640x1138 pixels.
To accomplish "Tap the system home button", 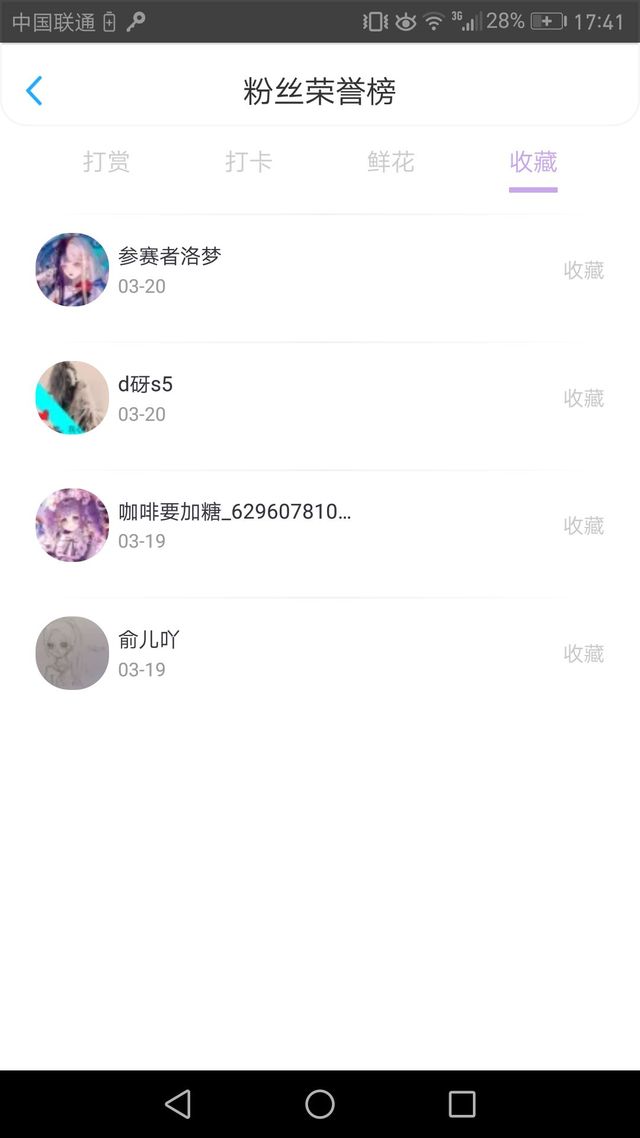I will [x=320, y=1104].
